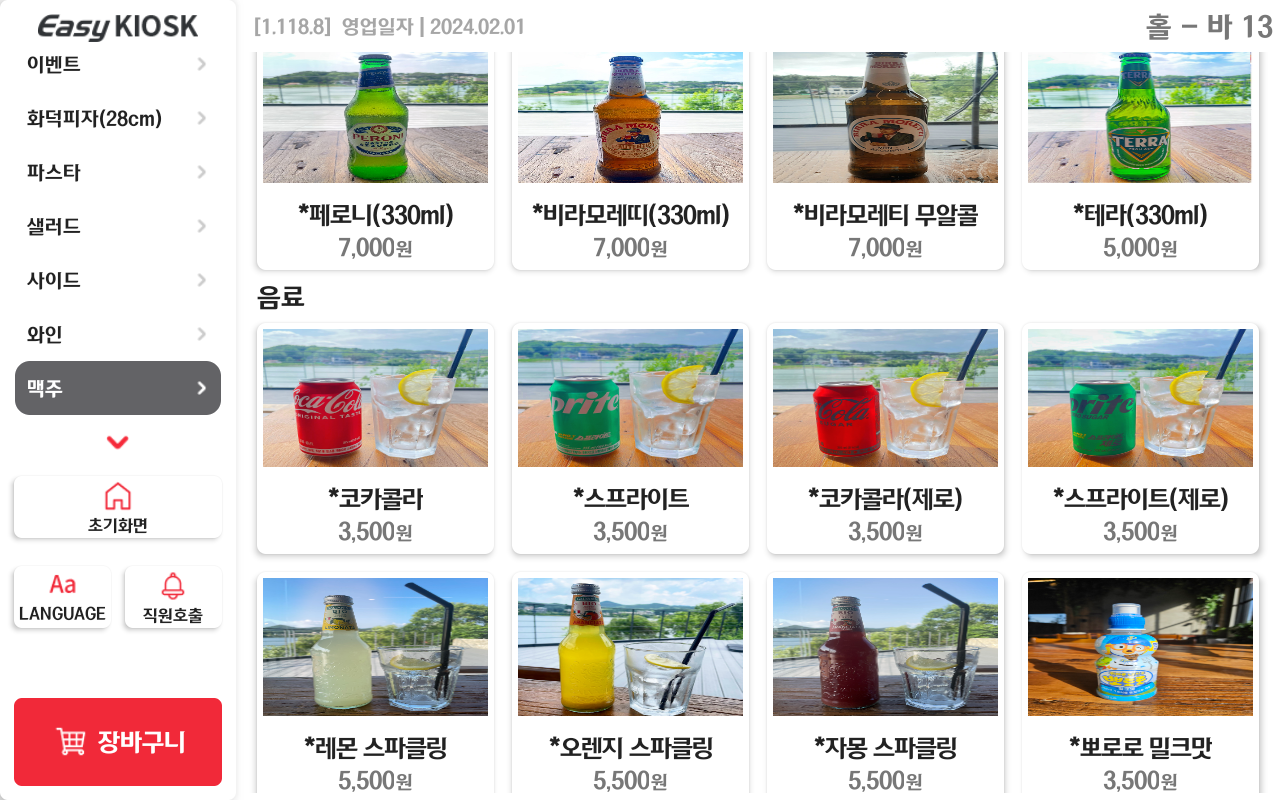
Task: Select the 화덕피자(28cm) category
Action: pos(117,119)
